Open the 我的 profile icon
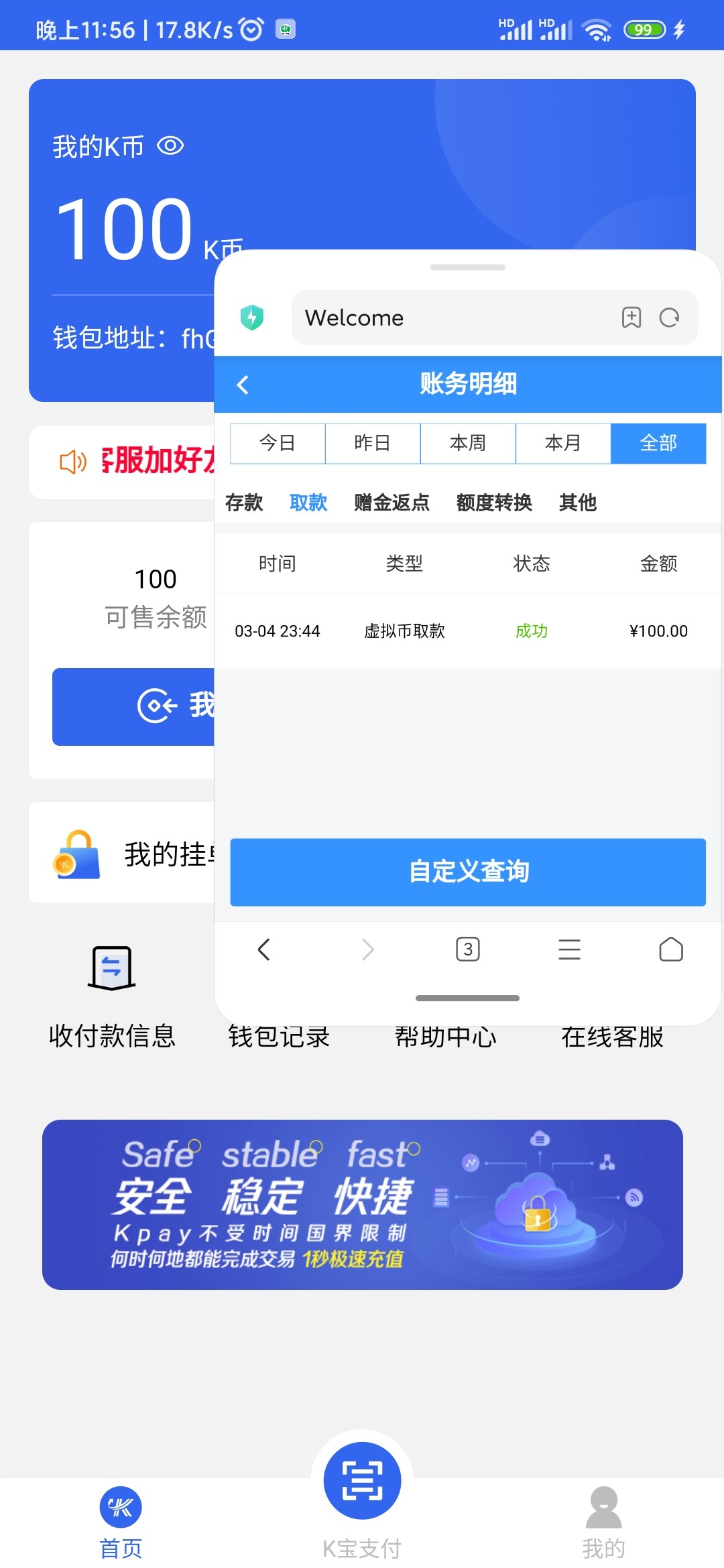 603,1508
